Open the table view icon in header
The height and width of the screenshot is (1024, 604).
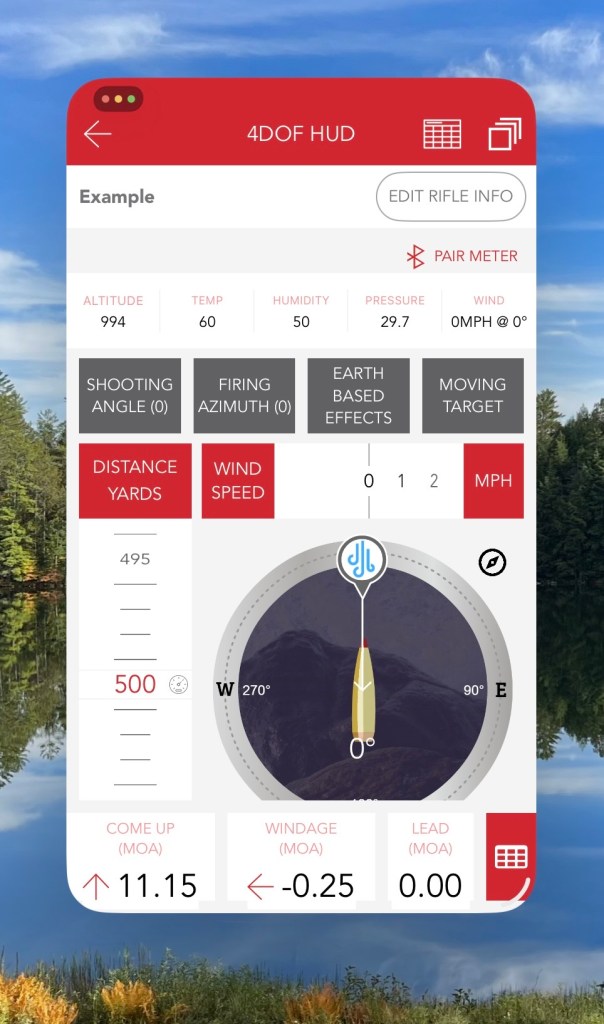[442, 134]
